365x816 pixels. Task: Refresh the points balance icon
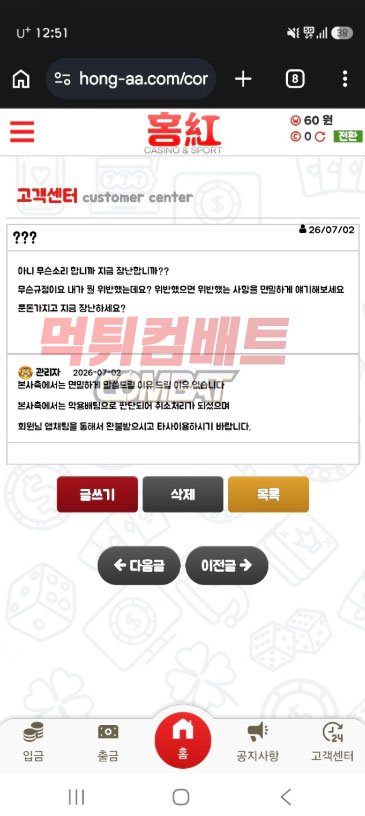click(x=320, y=137)
